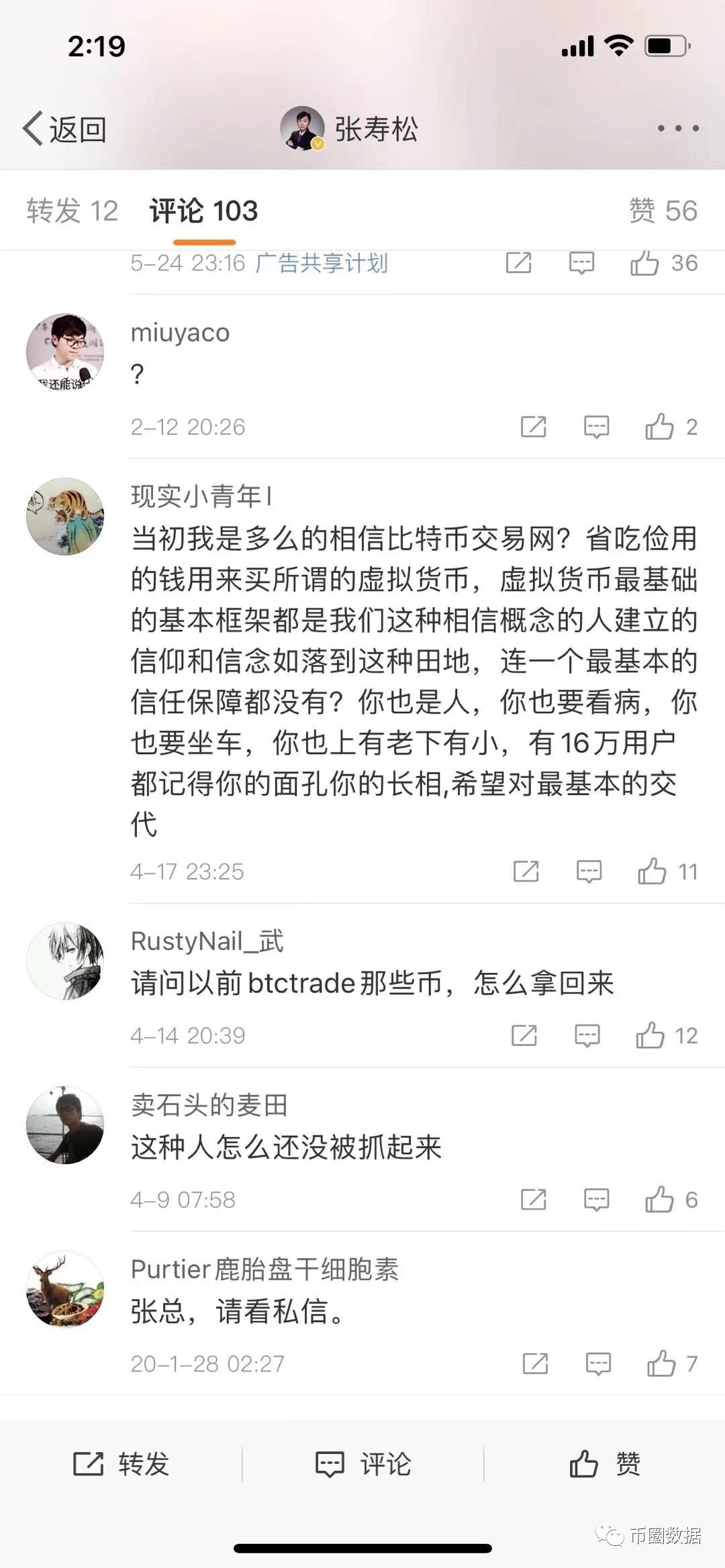
Task: Open the 广告共享计划 link
Action: (x=322, y=263)
